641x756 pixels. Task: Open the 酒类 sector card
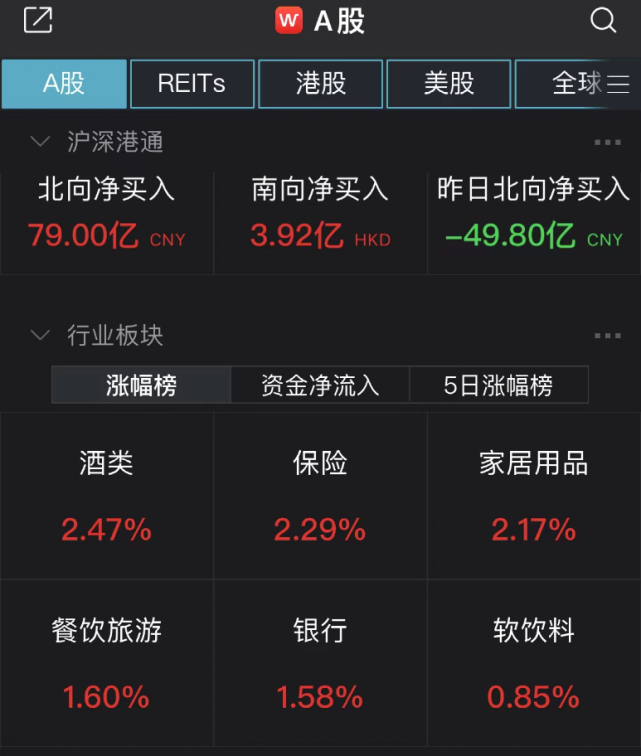107,496
